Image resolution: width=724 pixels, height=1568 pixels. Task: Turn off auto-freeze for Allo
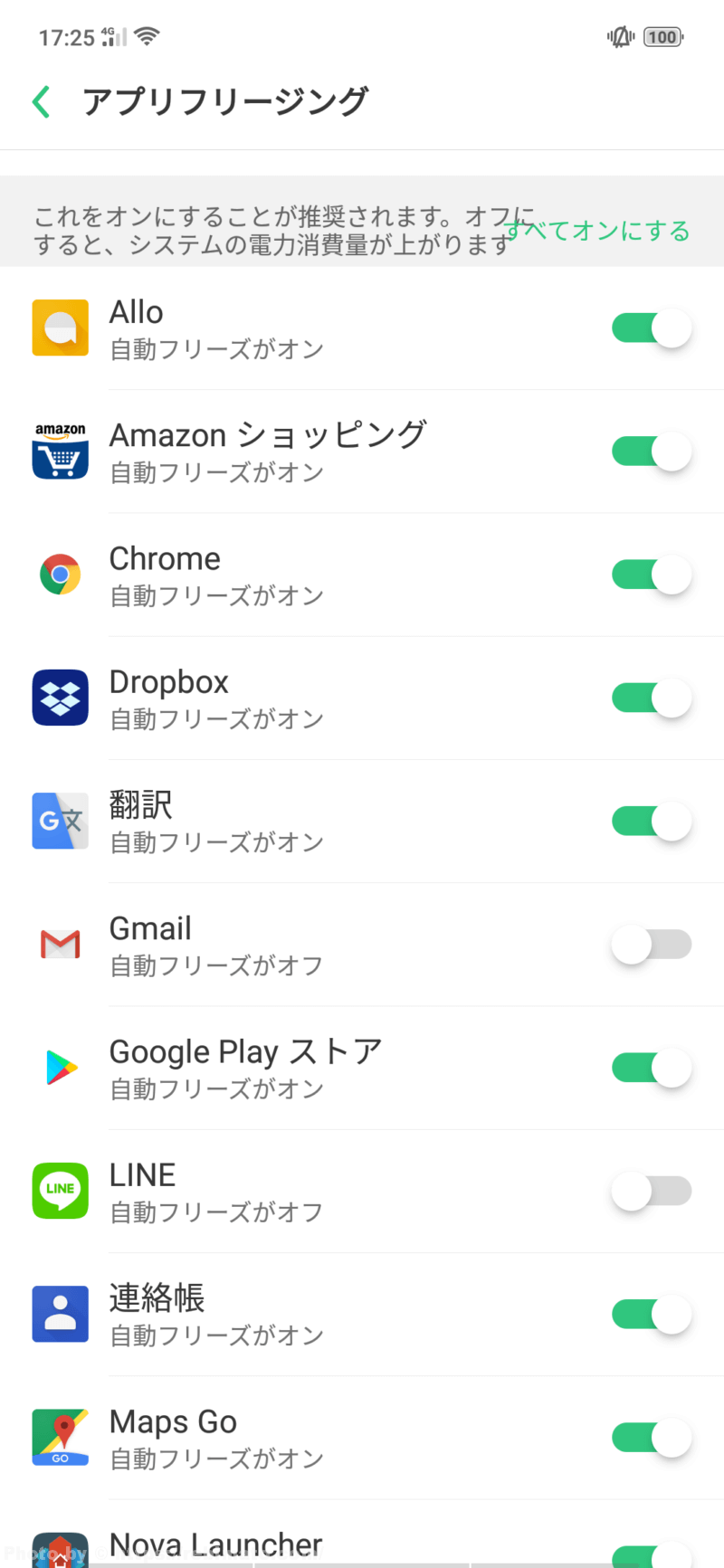[652, 328]
